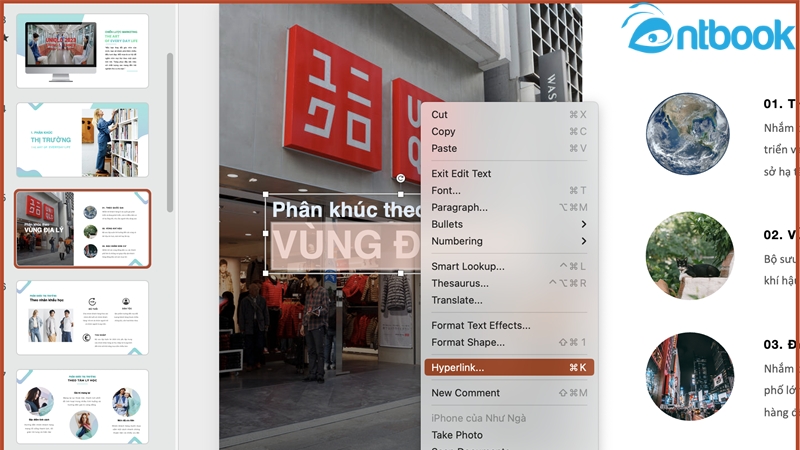This screenshot has width=800, height=450.
Task: Open the Thị Trường slide thumbnail
Action: [82, 138]
